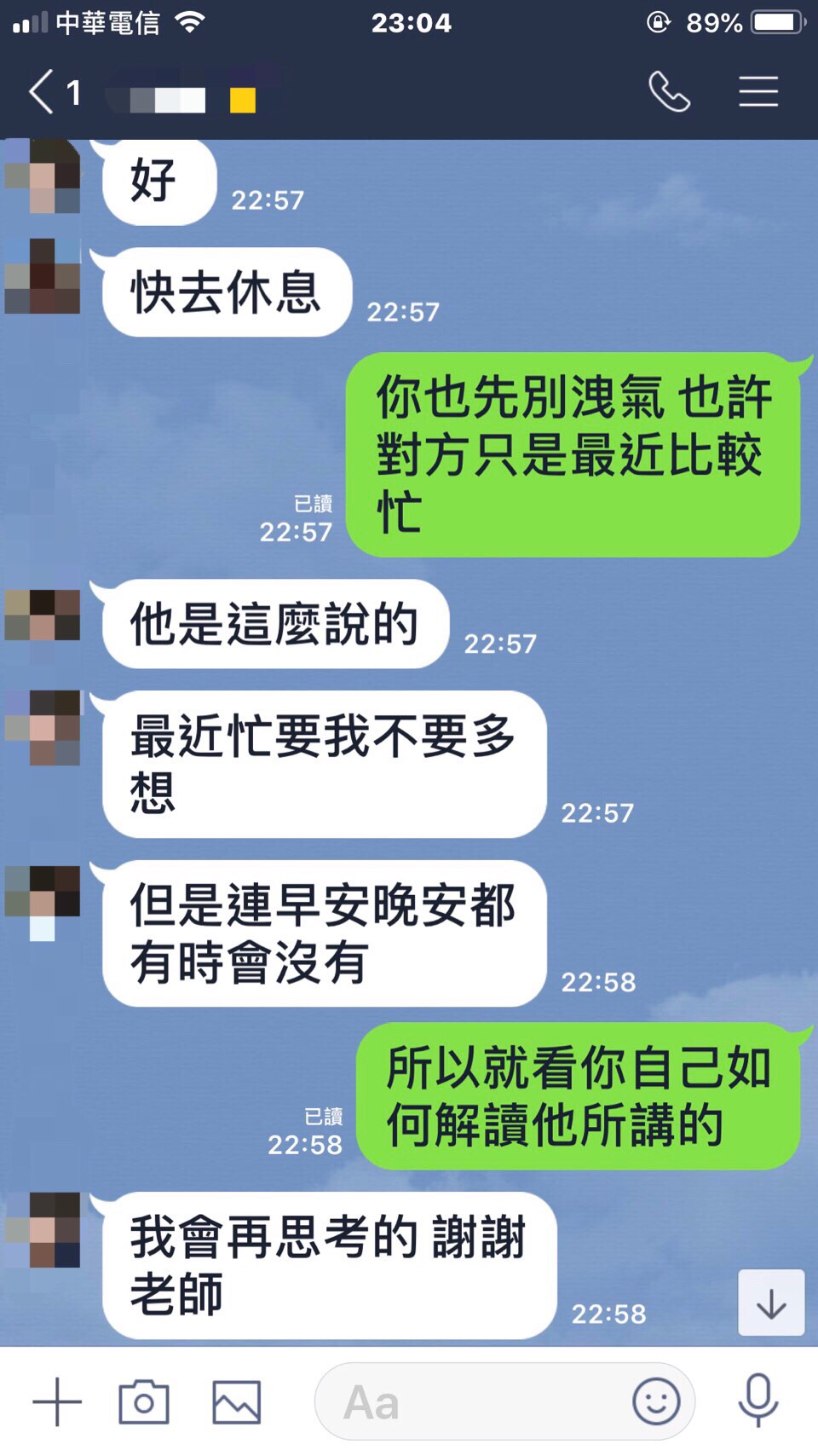Image resolution: width=818 pixels, height=1456 pixels.
Task: Open the chat menu
Action: click(758, 92)
